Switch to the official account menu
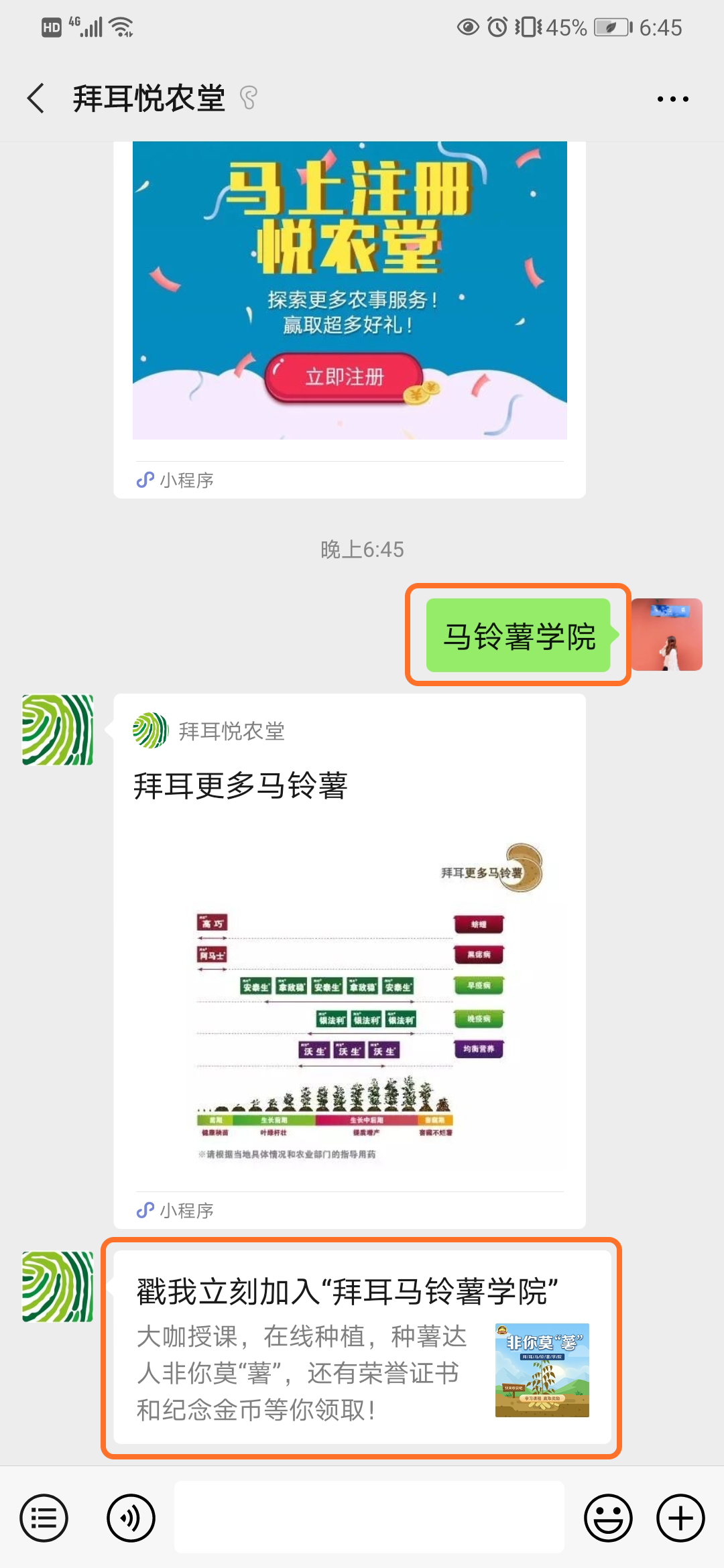The width and height of the screenshot is (724, 1568). click(44, 1518)
